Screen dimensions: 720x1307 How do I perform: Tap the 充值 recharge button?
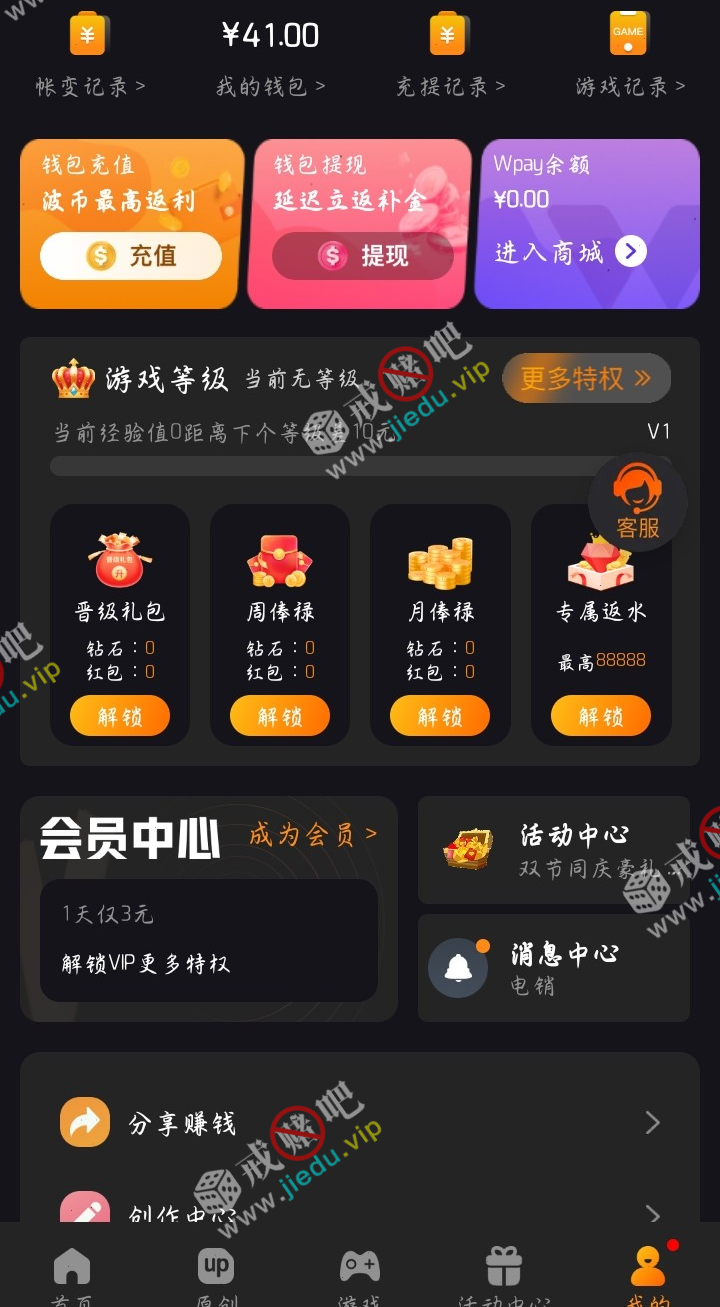tap(130, 256)
